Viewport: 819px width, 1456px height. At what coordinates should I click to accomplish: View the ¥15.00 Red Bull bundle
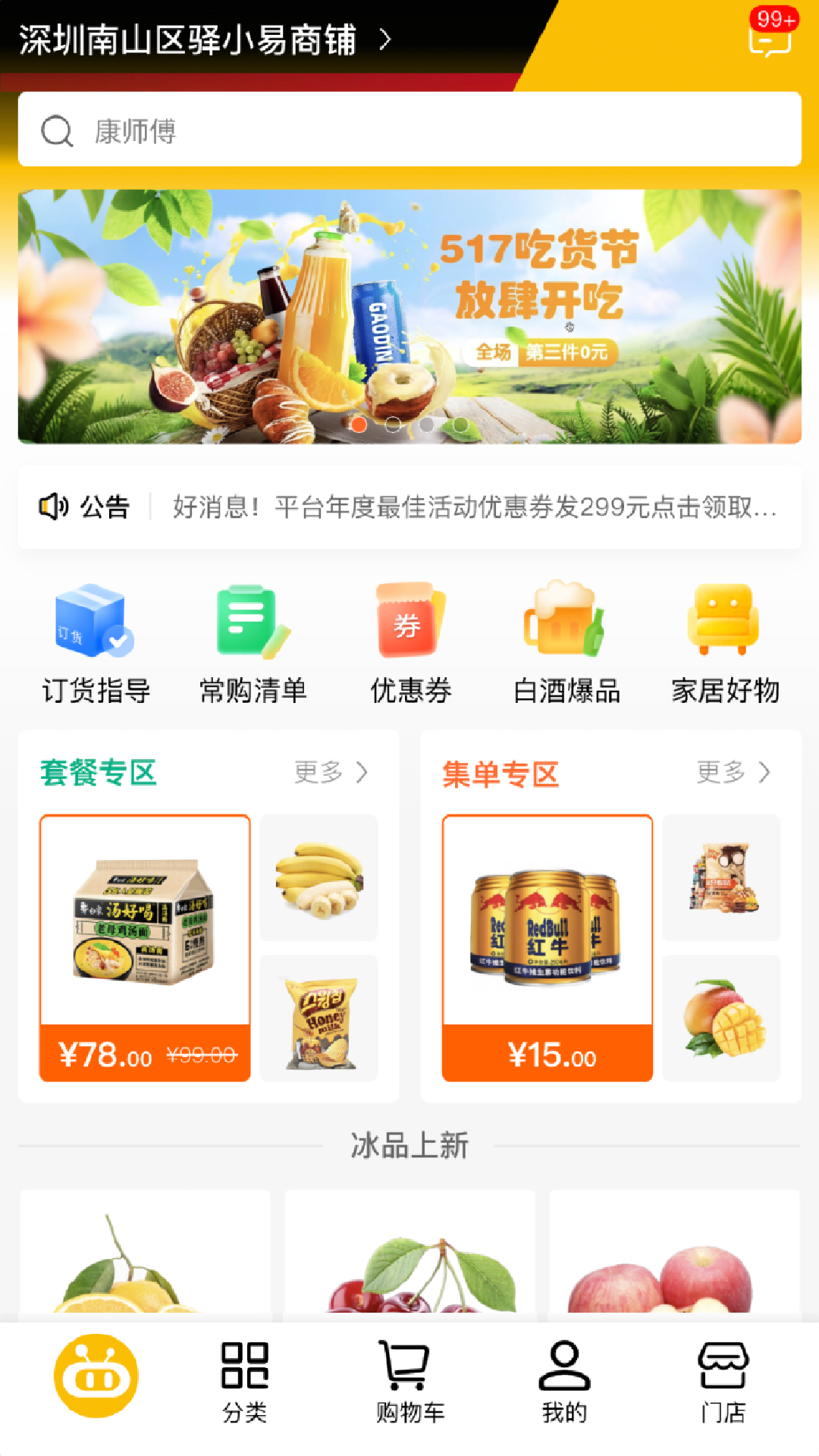coord(548,948)
